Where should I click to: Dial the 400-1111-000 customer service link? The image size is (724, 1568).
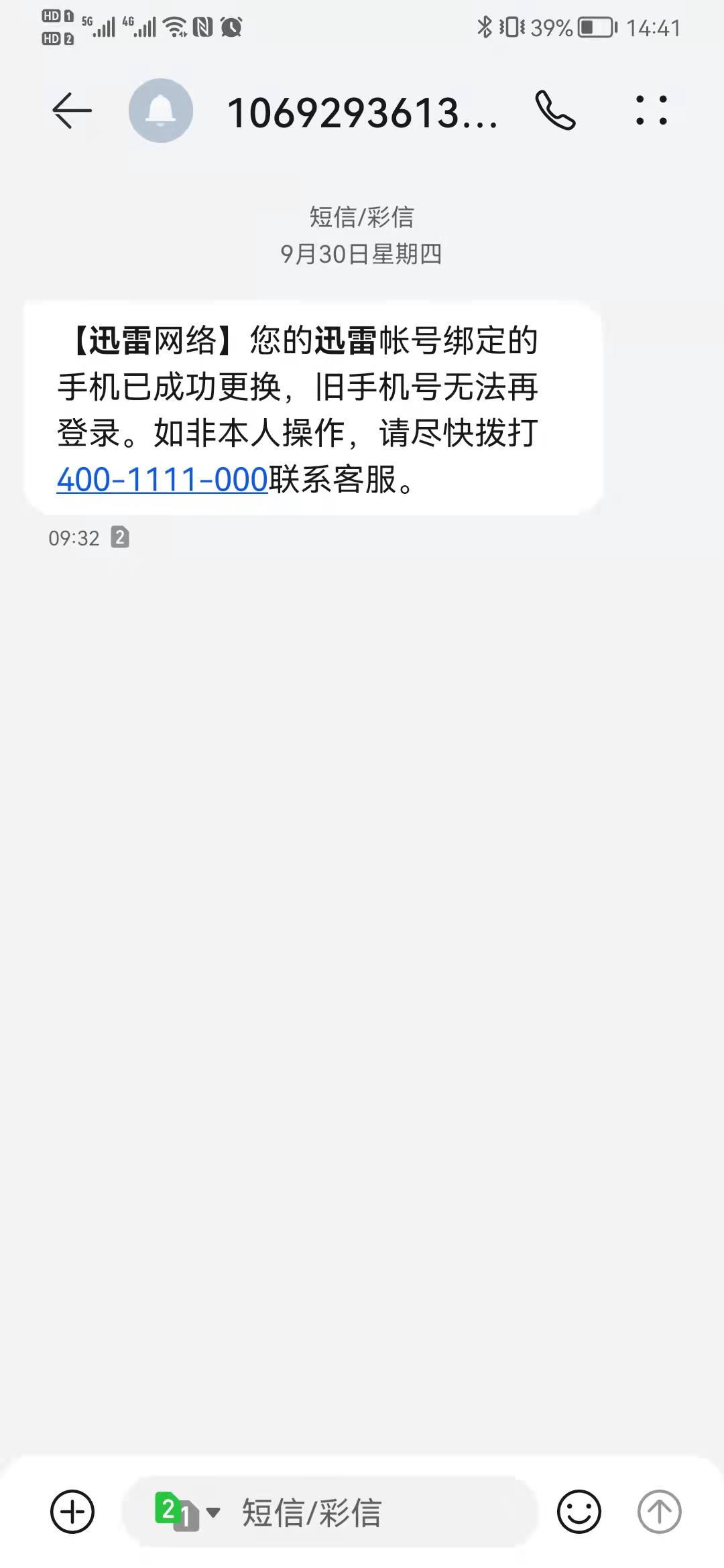coord(162,480)
